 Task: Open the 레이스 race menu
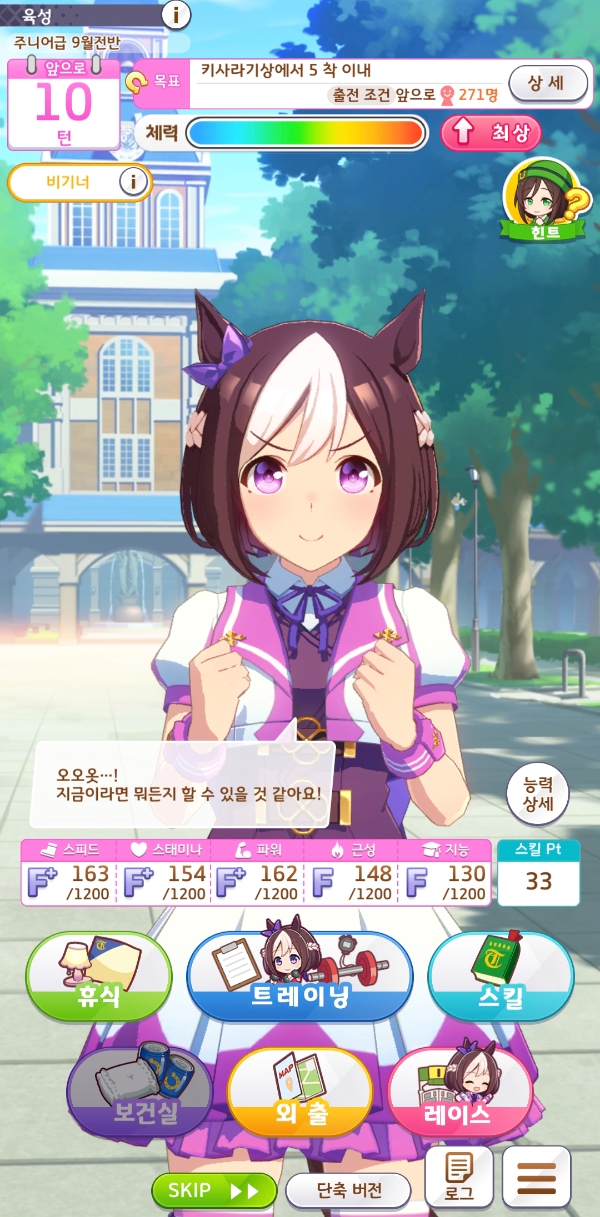point(460,1091)
